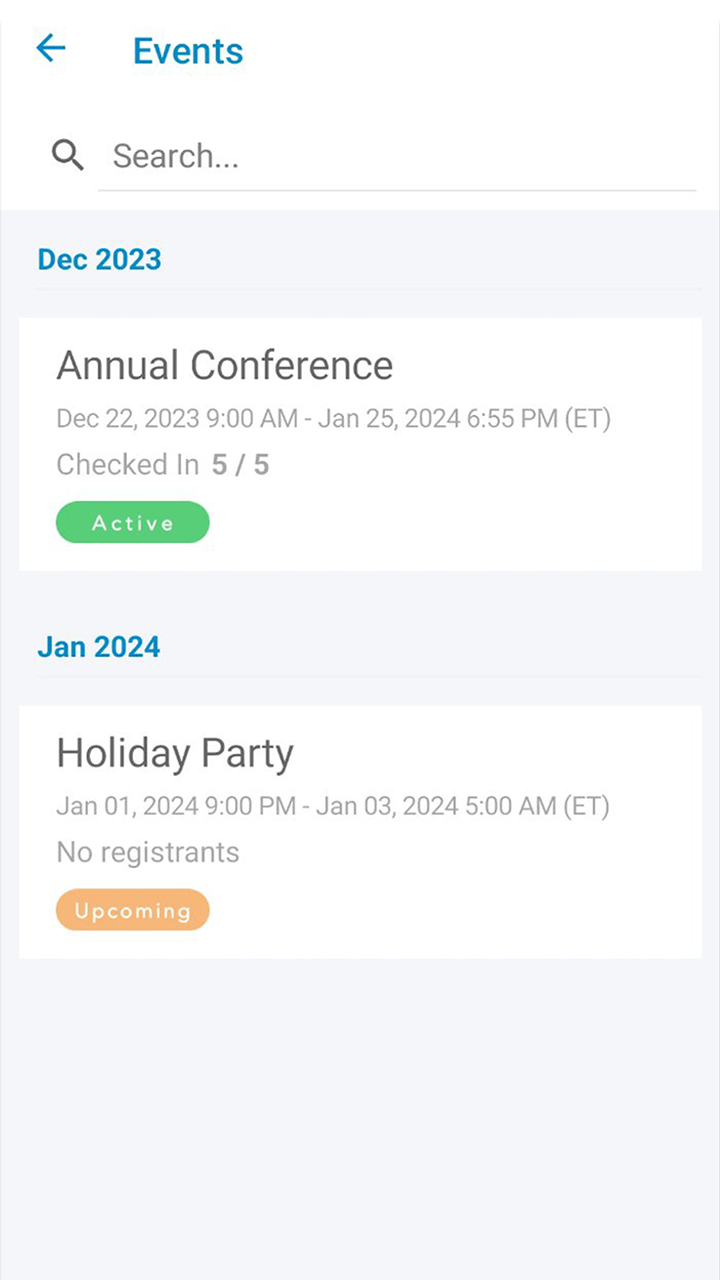
Task: Tap the Holiday Party date and time line
Action: click(334, 806)
